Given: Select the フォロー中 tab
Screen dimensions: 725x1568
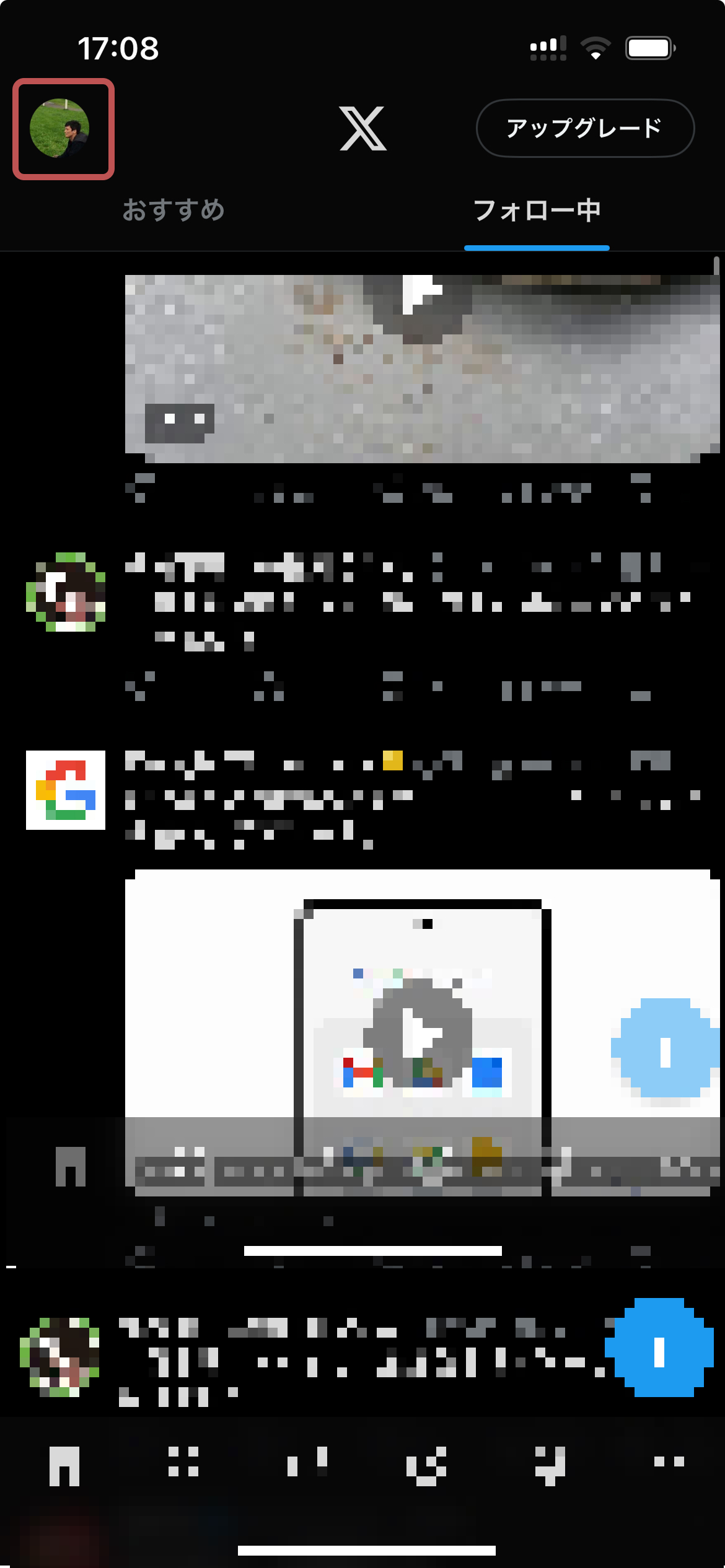Looking at the screenshot, I should point(537,211).
